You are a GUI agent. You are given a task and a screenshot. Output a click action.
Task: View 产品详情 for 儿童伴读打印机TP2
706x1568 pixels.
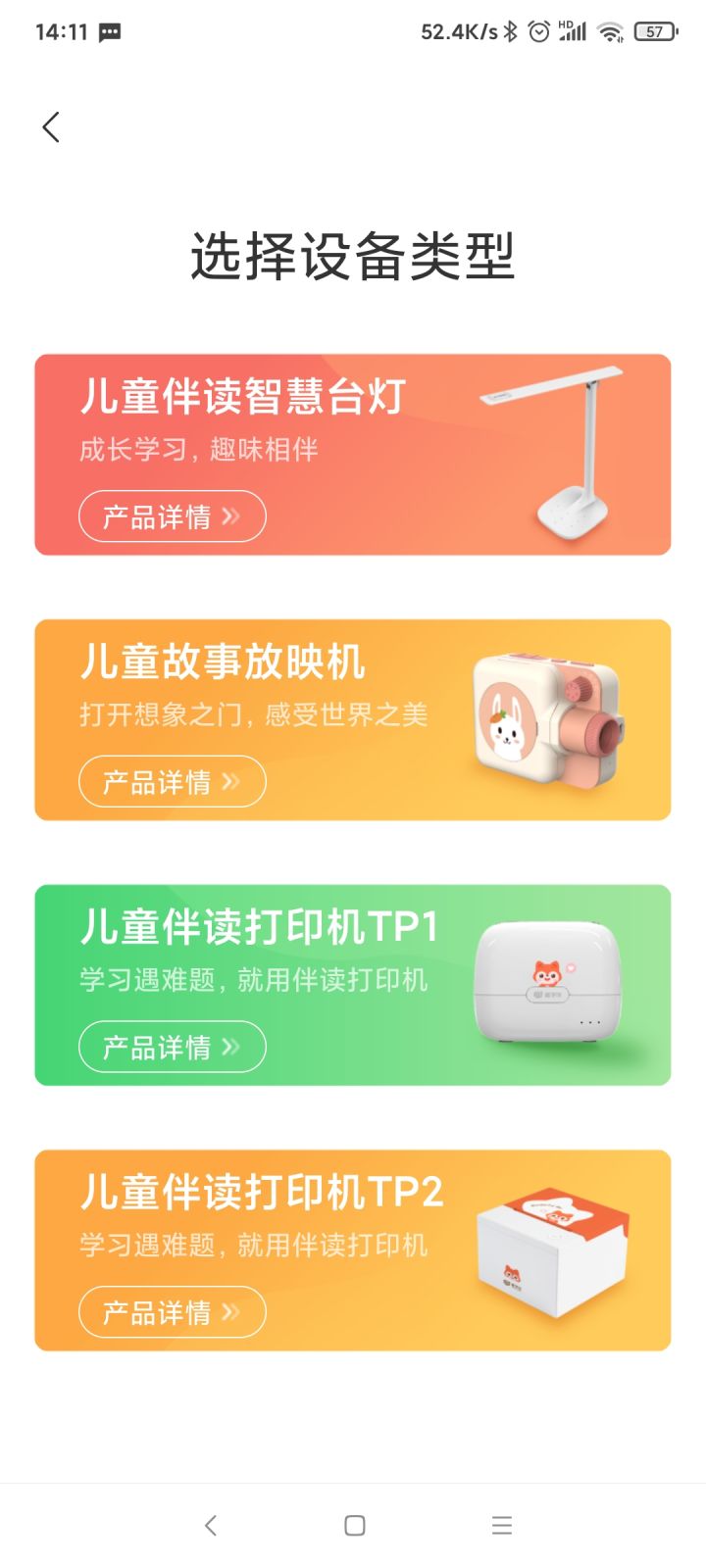(173, 1312)
